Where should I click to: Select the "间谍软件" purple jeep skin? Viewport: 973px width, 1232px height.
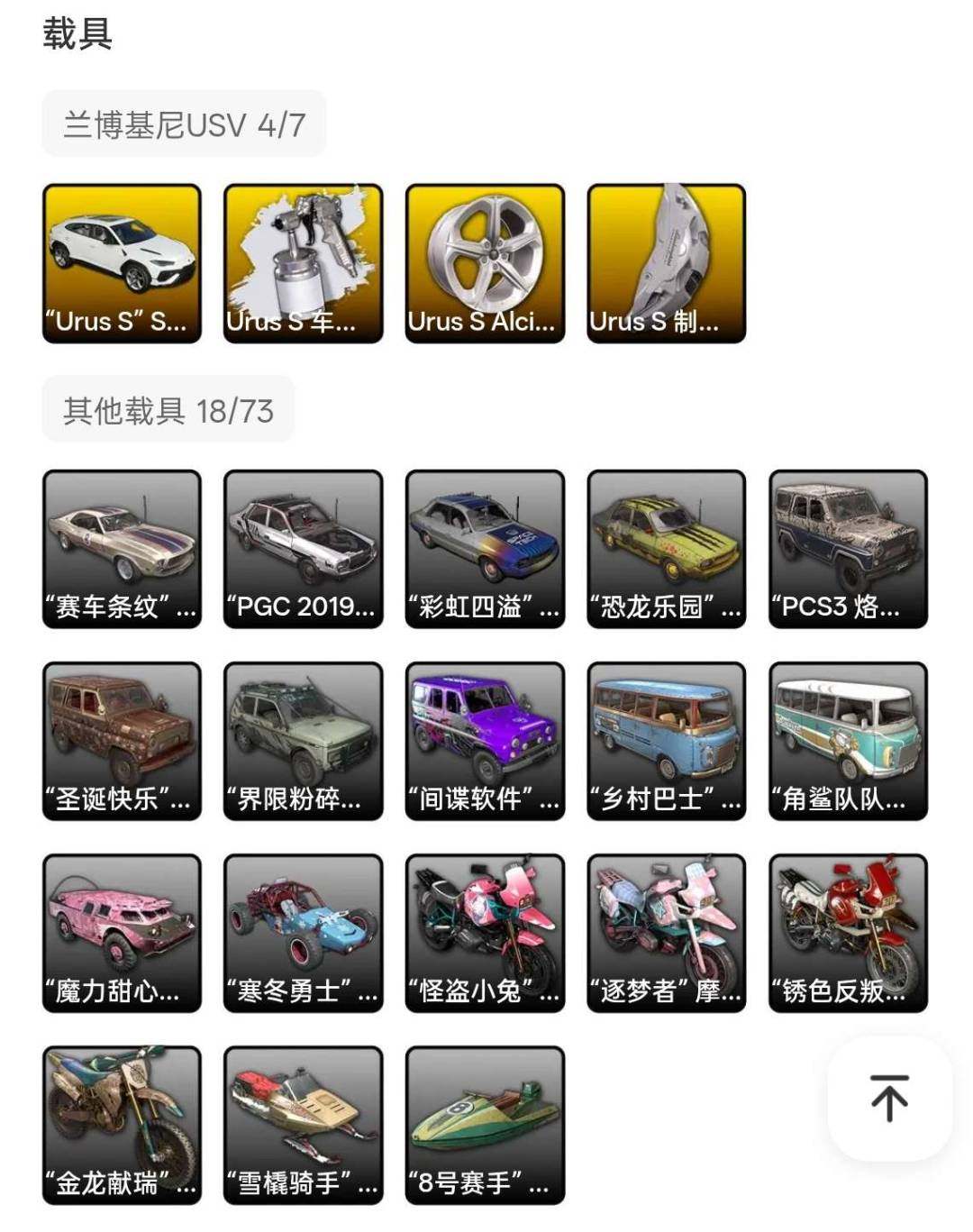[486, 739]
